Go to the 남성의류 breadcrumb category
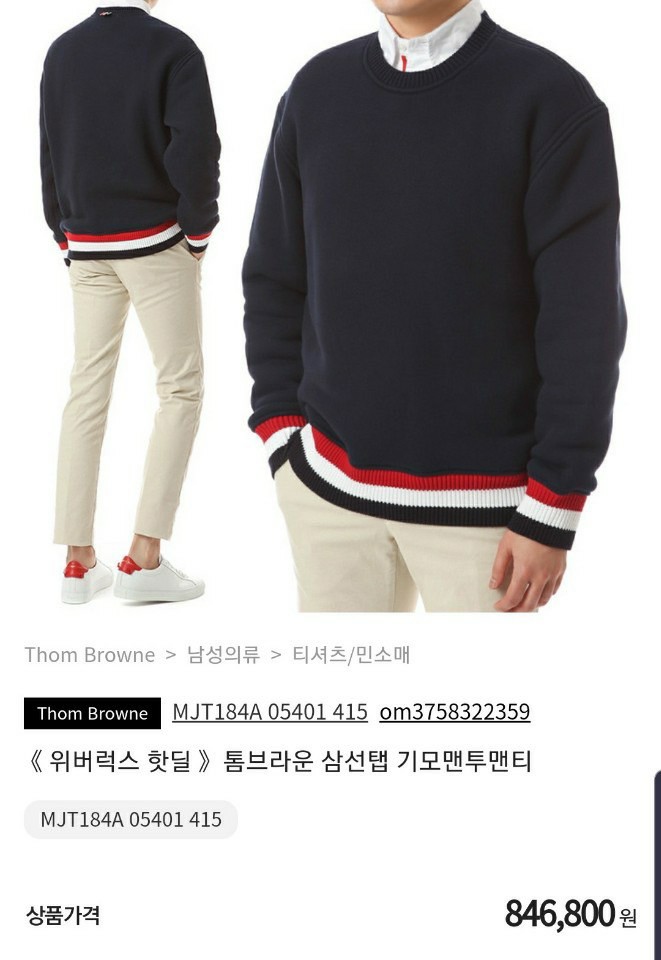The width and height of the screenshot is (661, 960). pyautogui.click(x=223, y=655)
